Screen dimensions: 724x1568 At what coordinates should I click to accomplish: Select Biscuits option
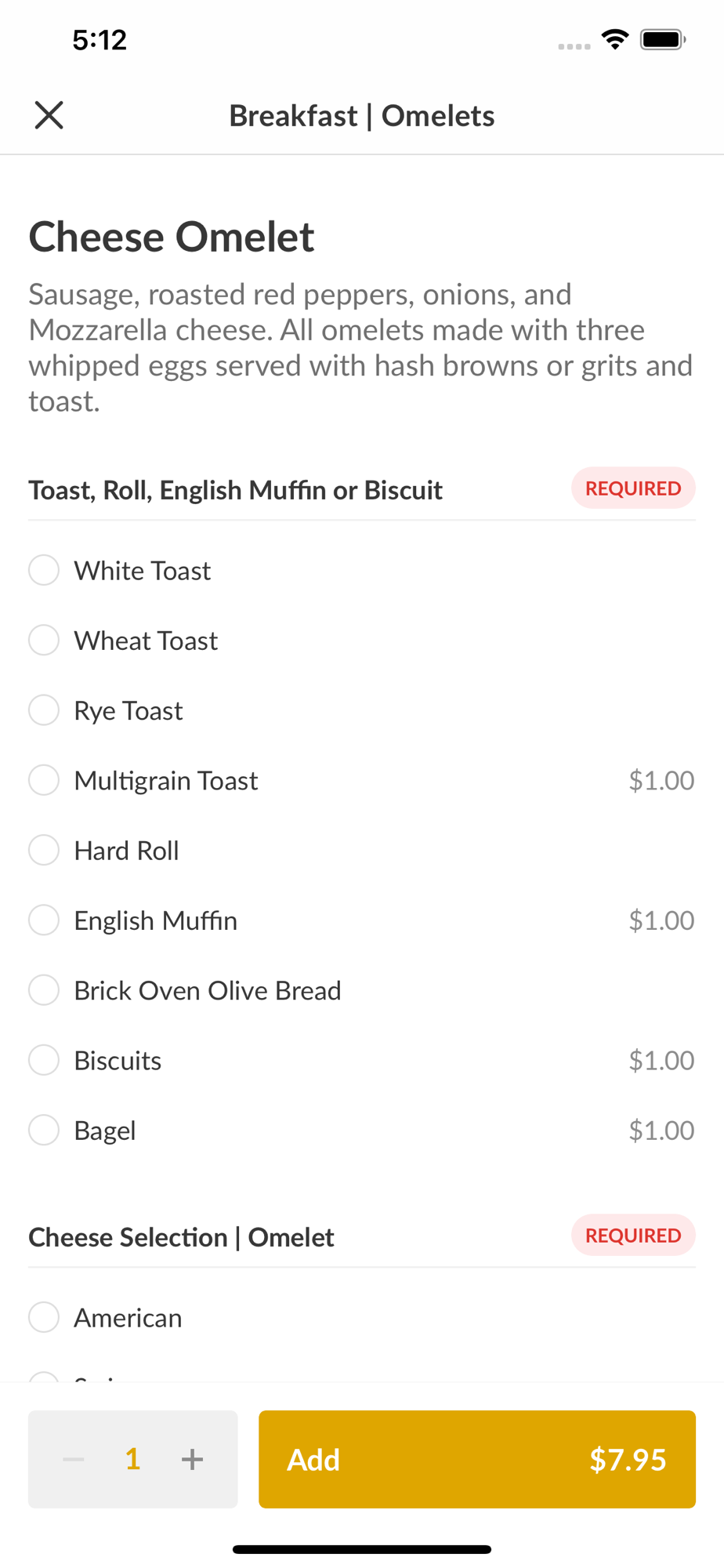pyautogui.click(x=361, y=1060)
